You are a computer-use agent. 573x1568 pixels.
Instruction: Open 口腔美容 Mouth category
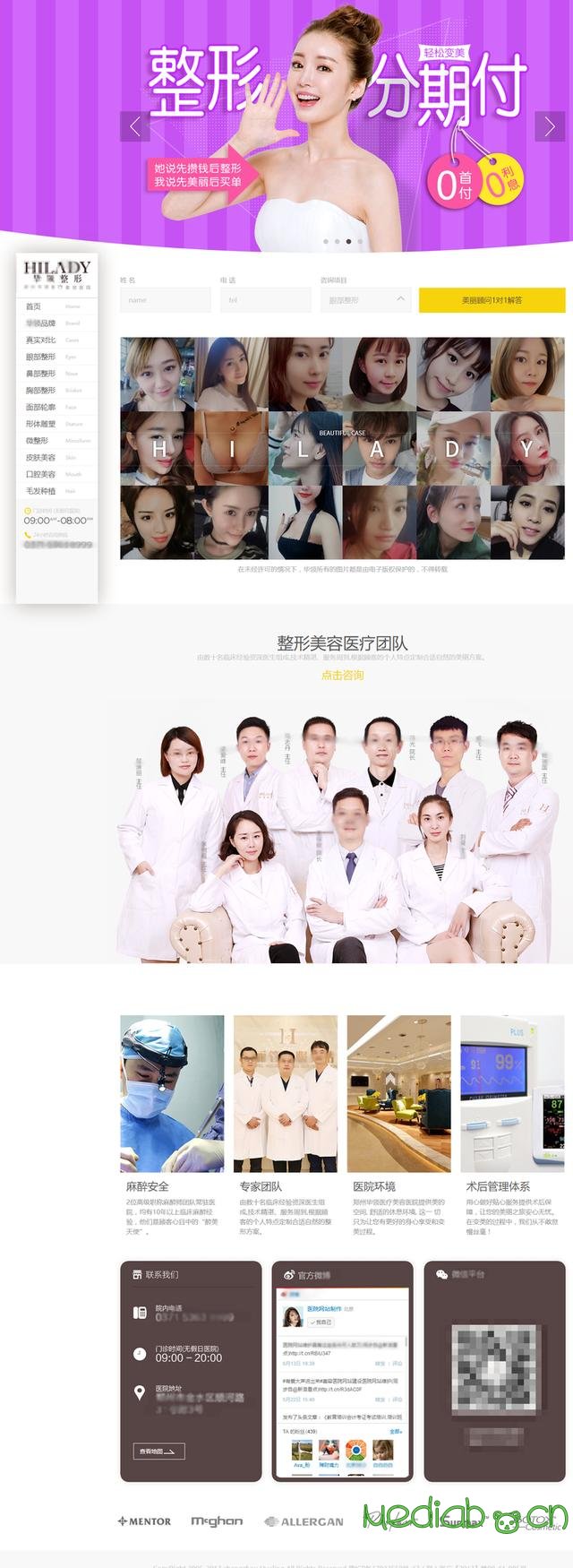click(x=40, y=475)
